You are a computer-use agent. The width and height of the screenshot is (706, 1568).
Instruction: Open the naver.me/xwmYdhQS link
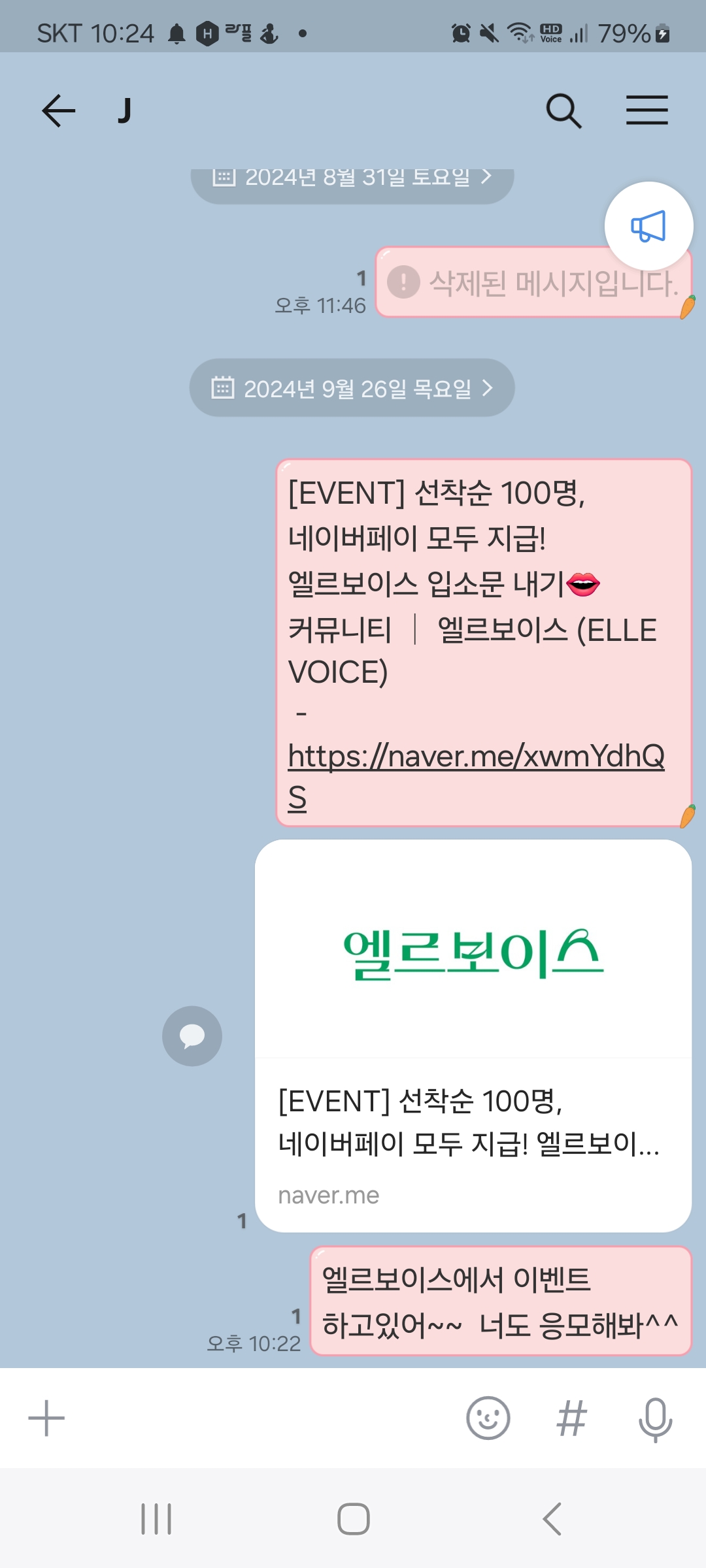pyautogui.click(x=475, y=758)
